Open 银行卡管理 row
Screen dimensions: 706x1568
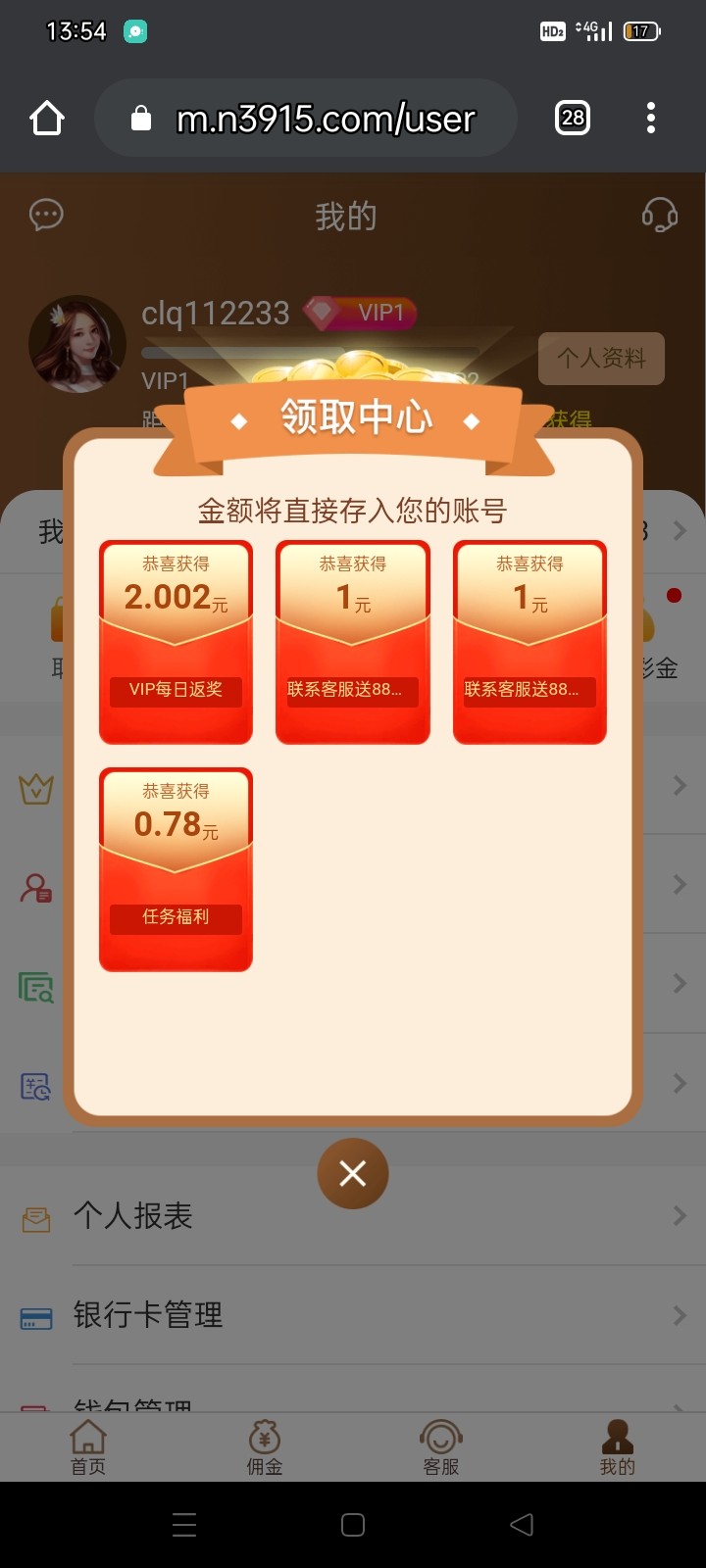click(353, 1315)
